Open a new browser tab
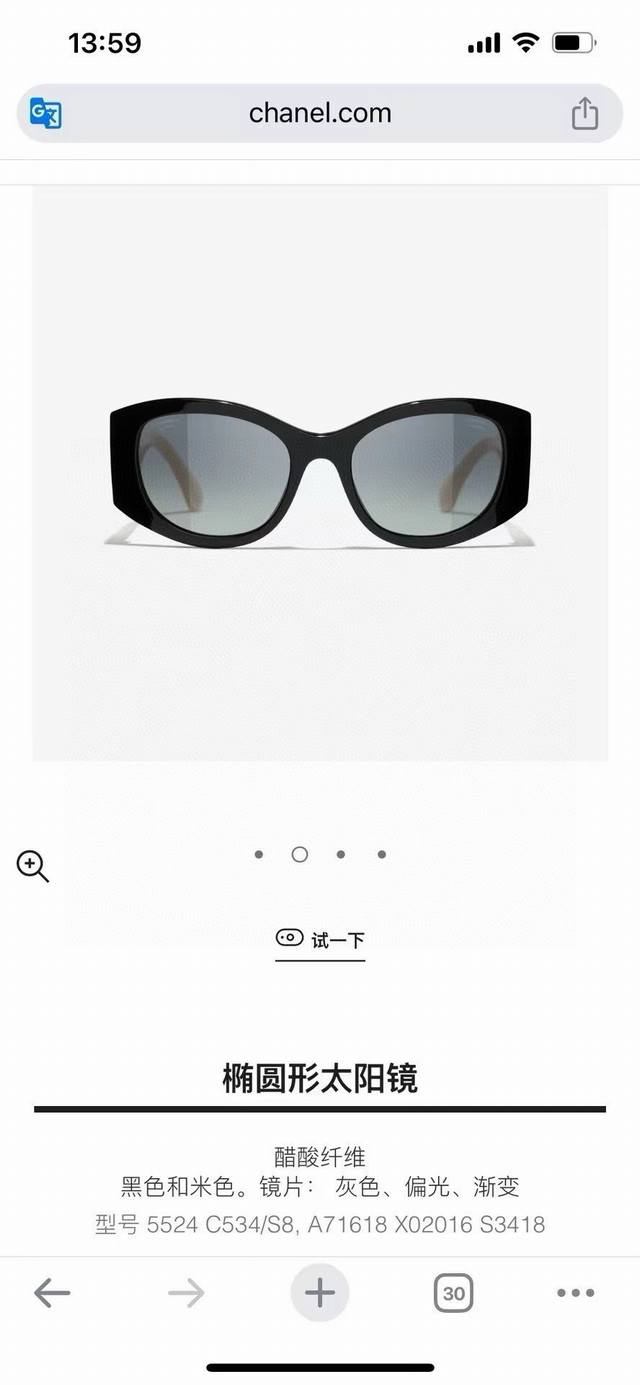Screen dimensions: 640x1385 tap(320, 1293)
